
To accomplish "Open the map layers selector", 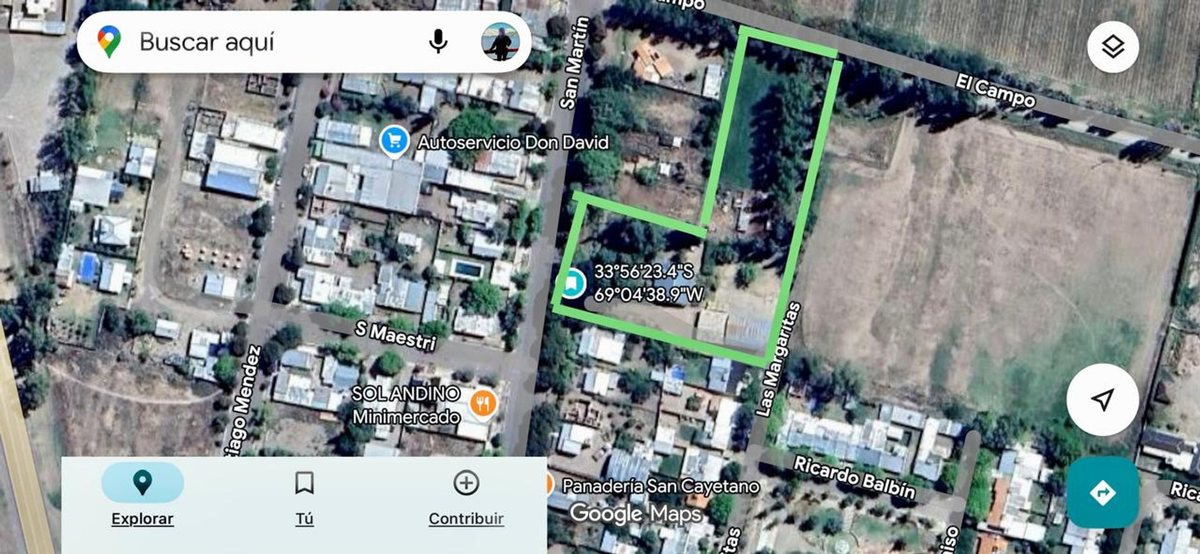I will (1113, 47).
